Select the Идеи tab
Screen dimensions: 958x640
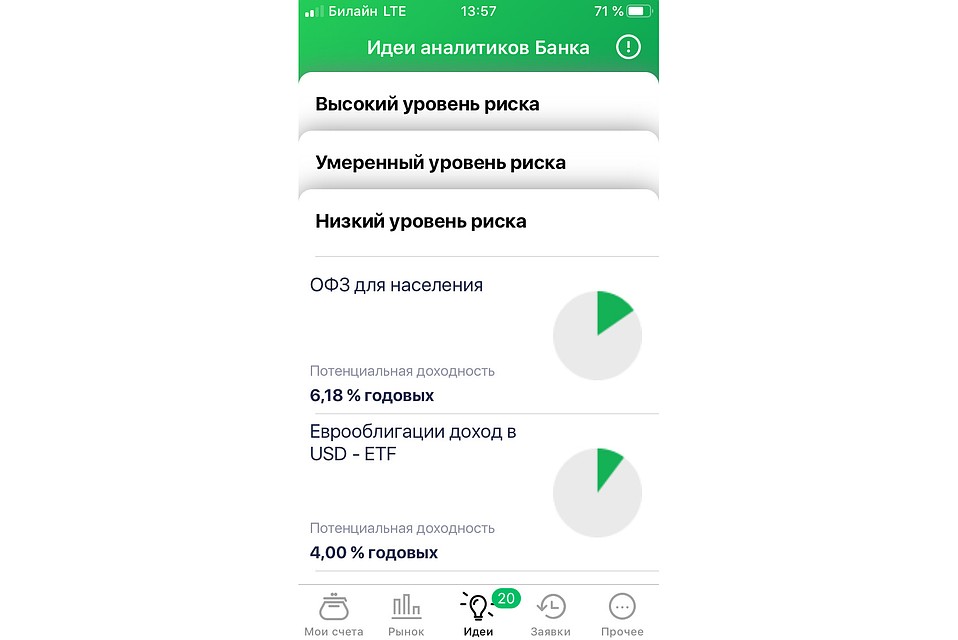(478, 613)
